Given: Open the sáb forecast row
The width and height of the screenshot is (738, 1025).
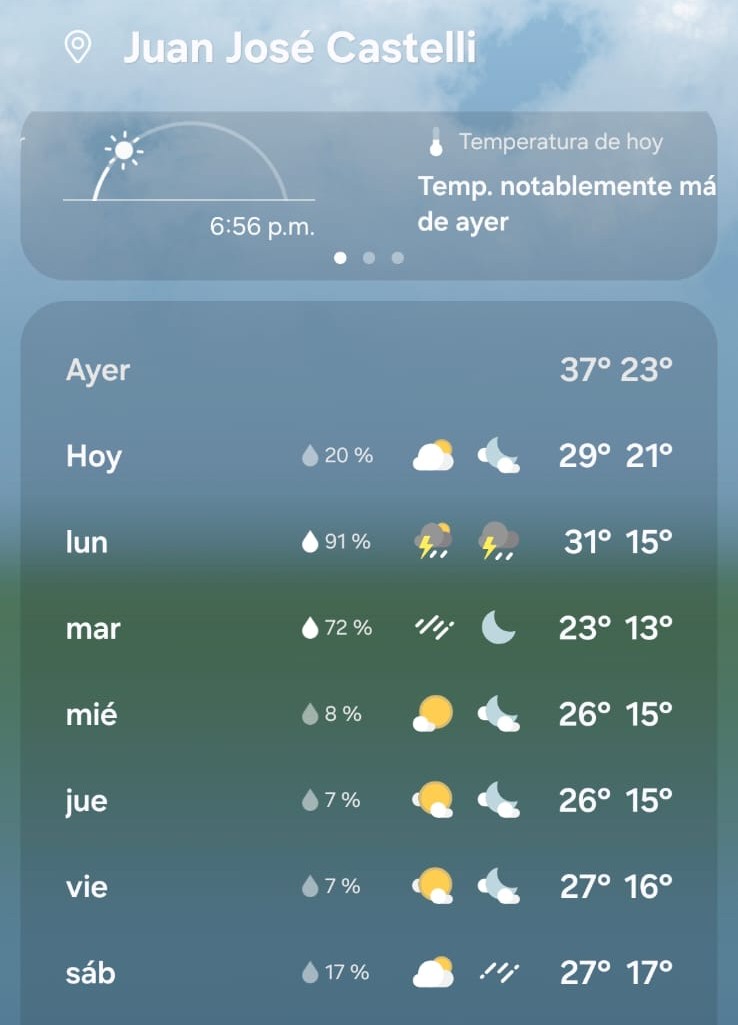Looking at the screenshot, I should click(368, 972).
